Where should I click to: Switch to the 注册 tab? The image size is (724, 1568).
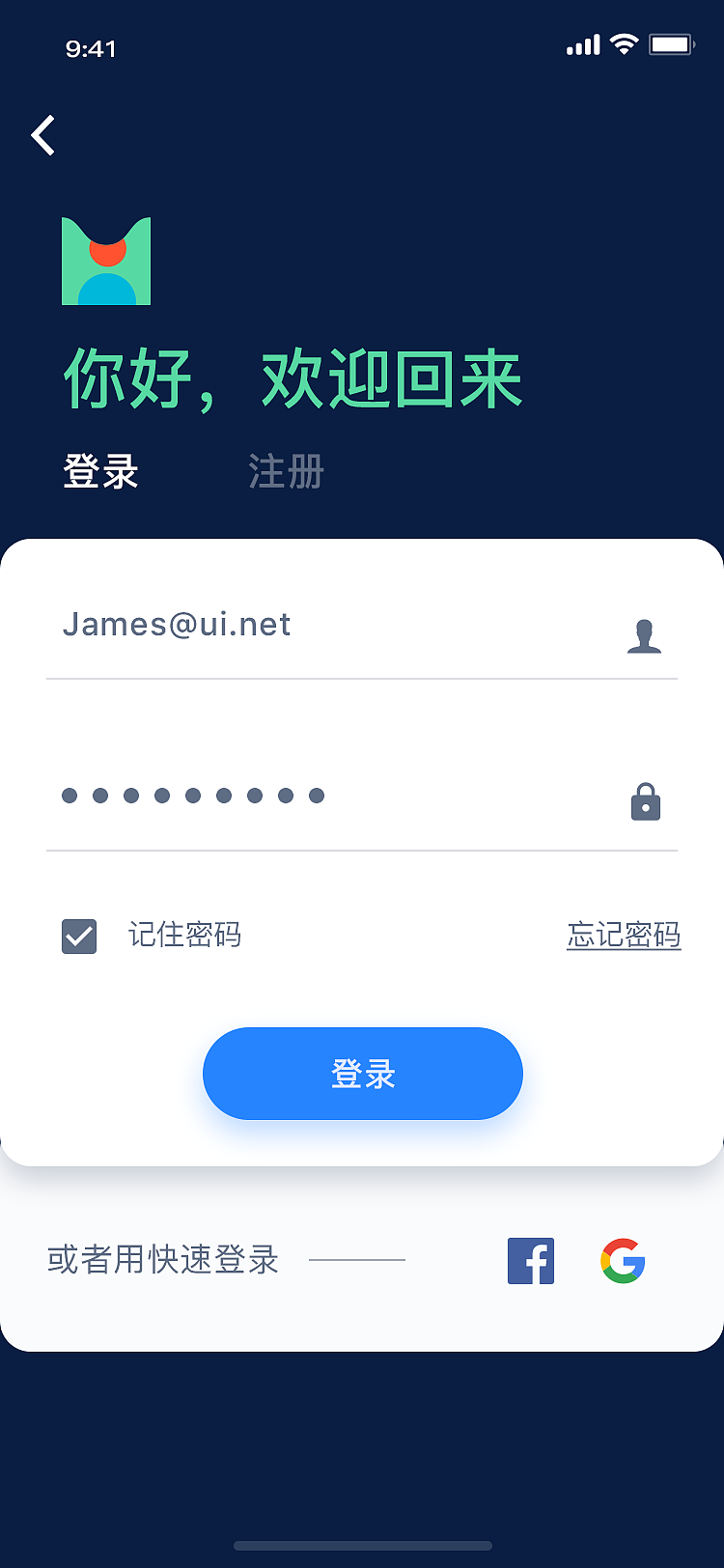pyautogui.click(x=285, y=471)
